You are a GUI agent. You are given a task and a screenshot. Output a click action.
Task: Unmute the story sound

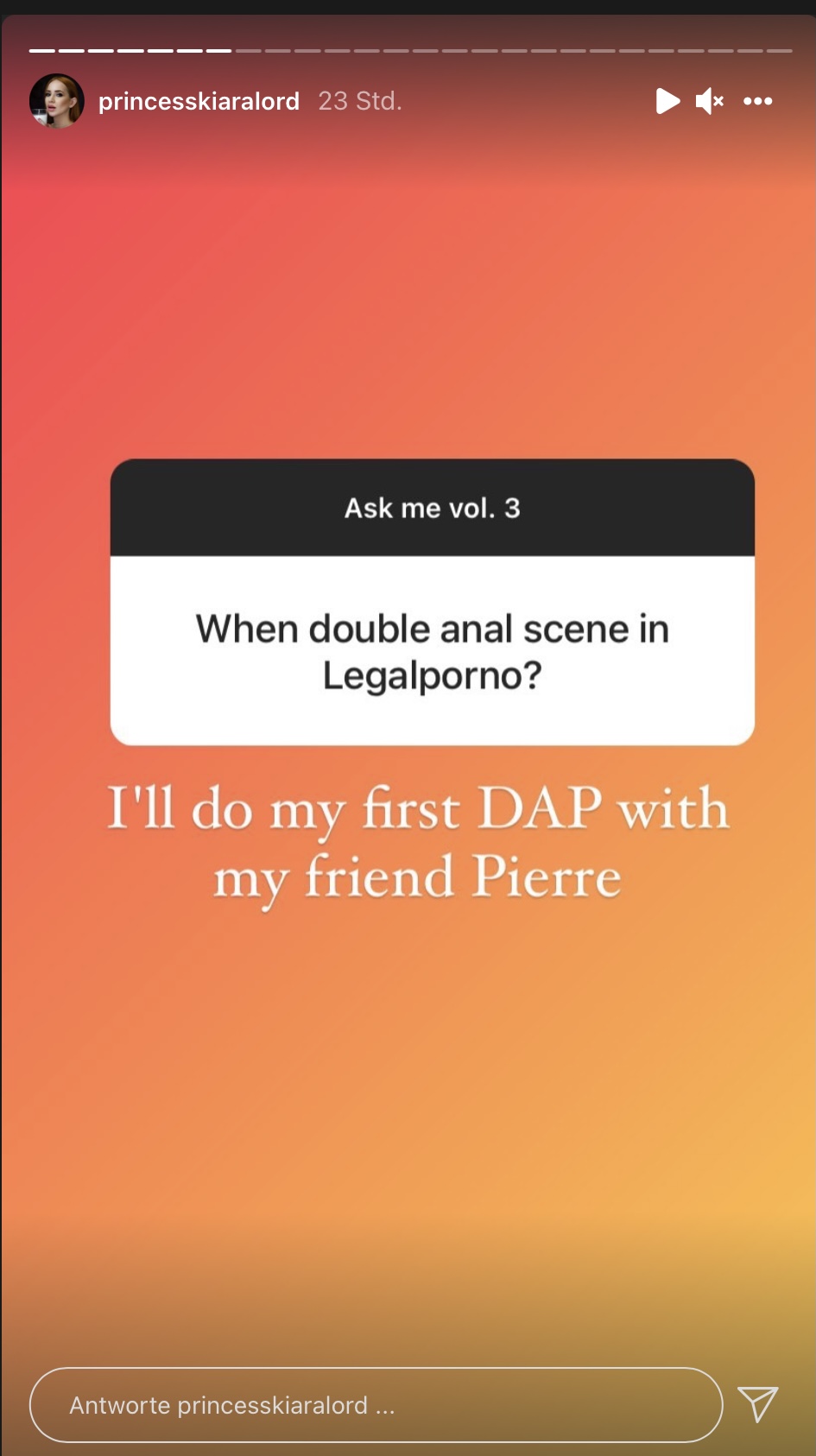pos(710,101)
